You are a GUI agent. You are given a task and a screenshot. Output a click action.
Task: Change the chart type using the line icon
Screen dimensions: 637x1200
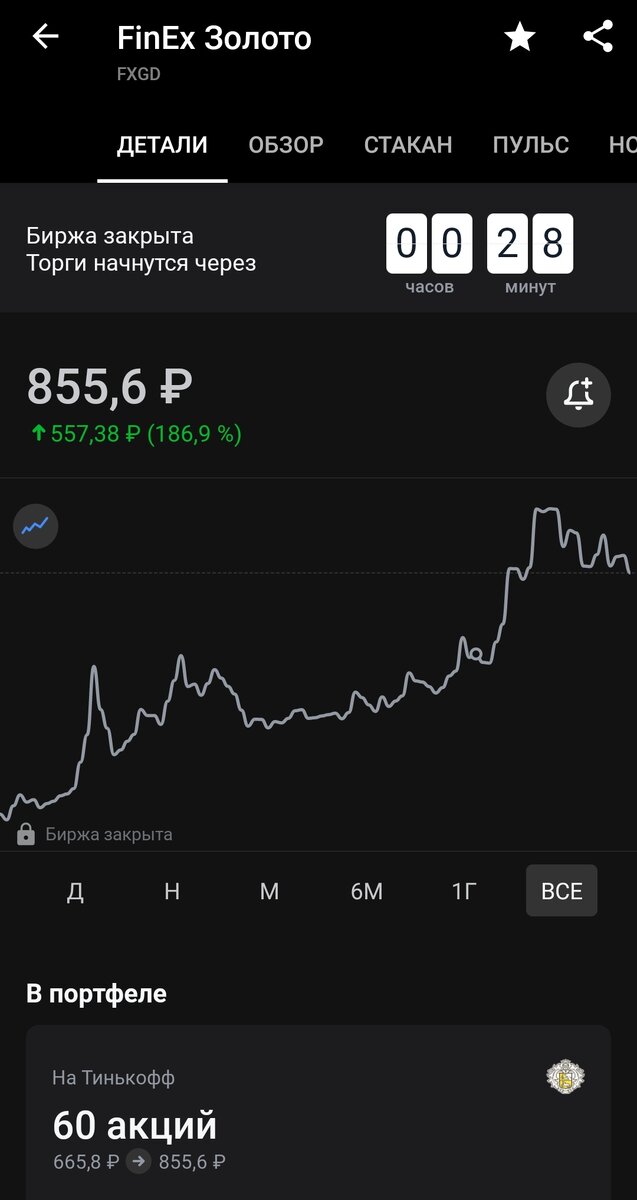[36, 525]
